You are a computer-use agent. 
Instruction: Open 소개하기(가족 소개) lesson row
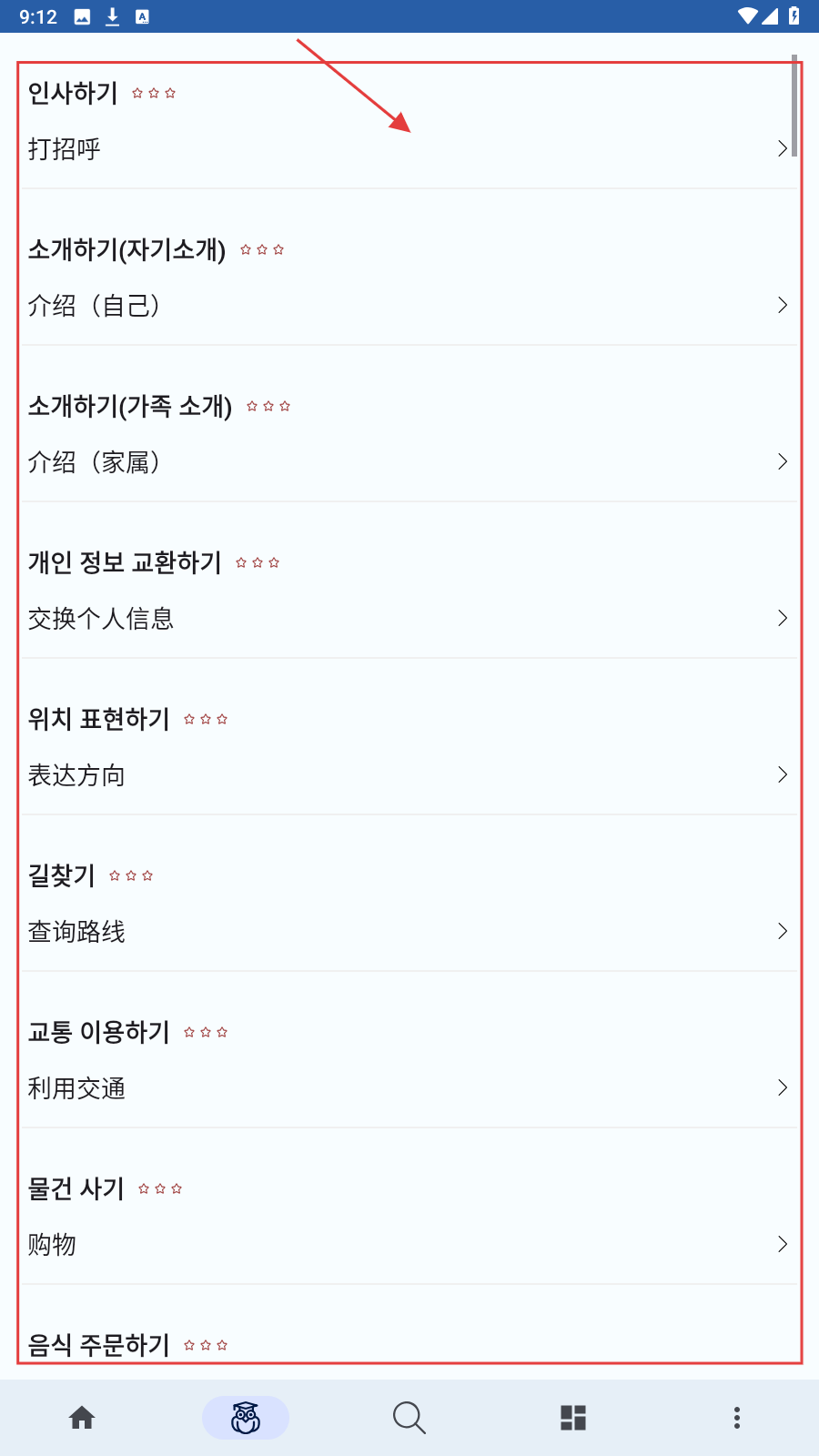coord(408,434)
